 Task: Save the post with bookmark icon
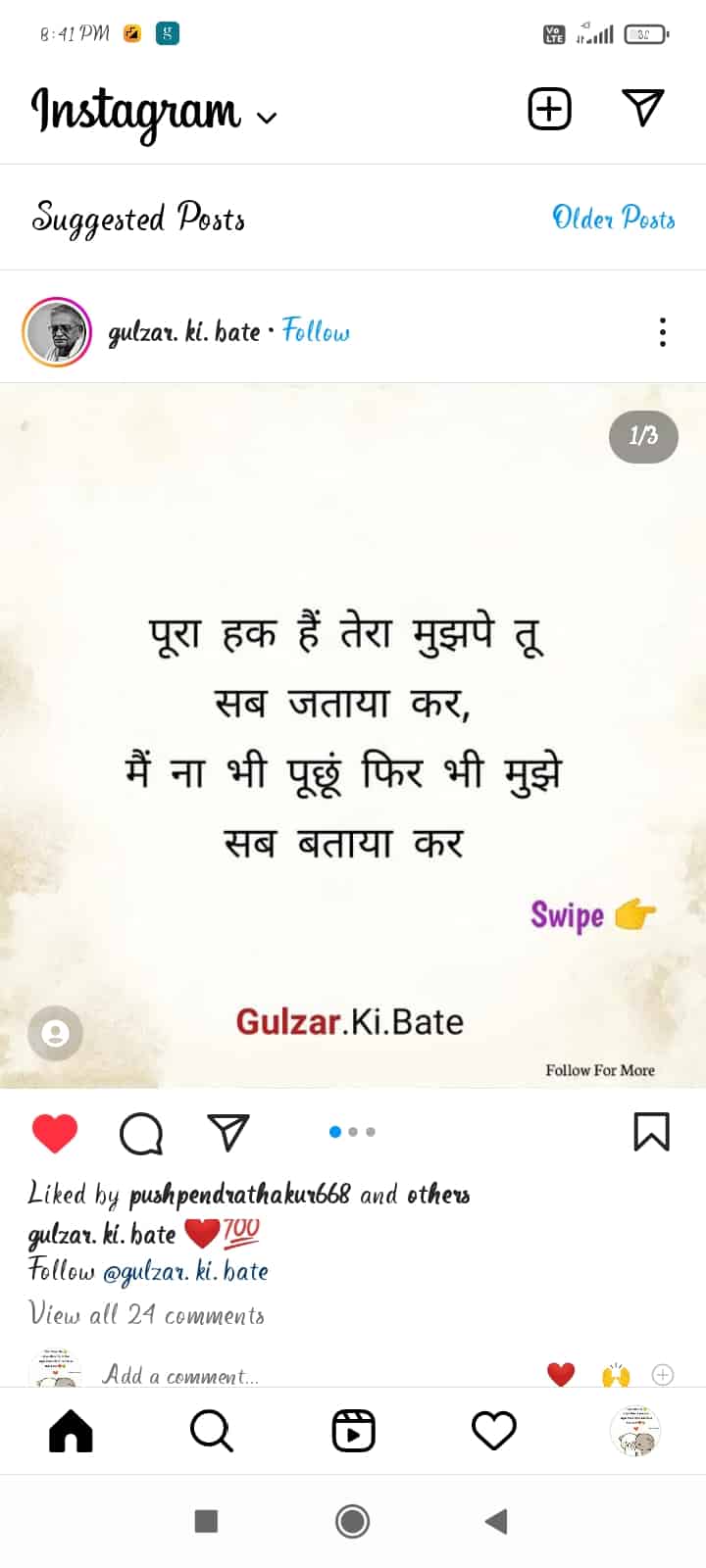tap(651, 1132)
